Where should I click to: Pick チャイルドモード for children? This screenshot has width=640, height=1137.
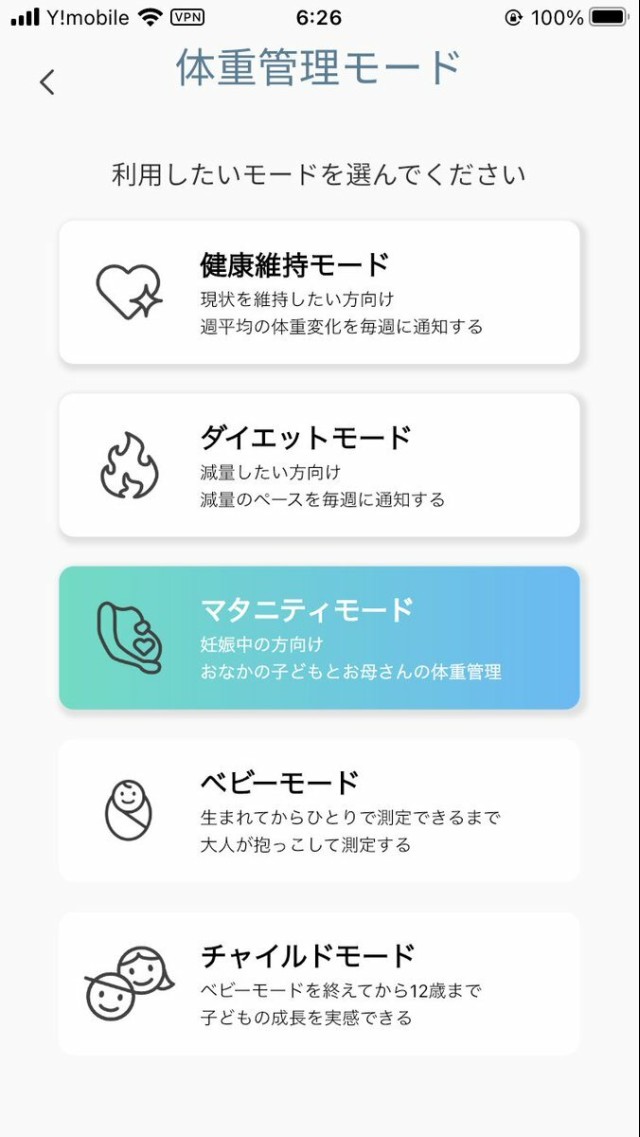(x=319, y=984)
